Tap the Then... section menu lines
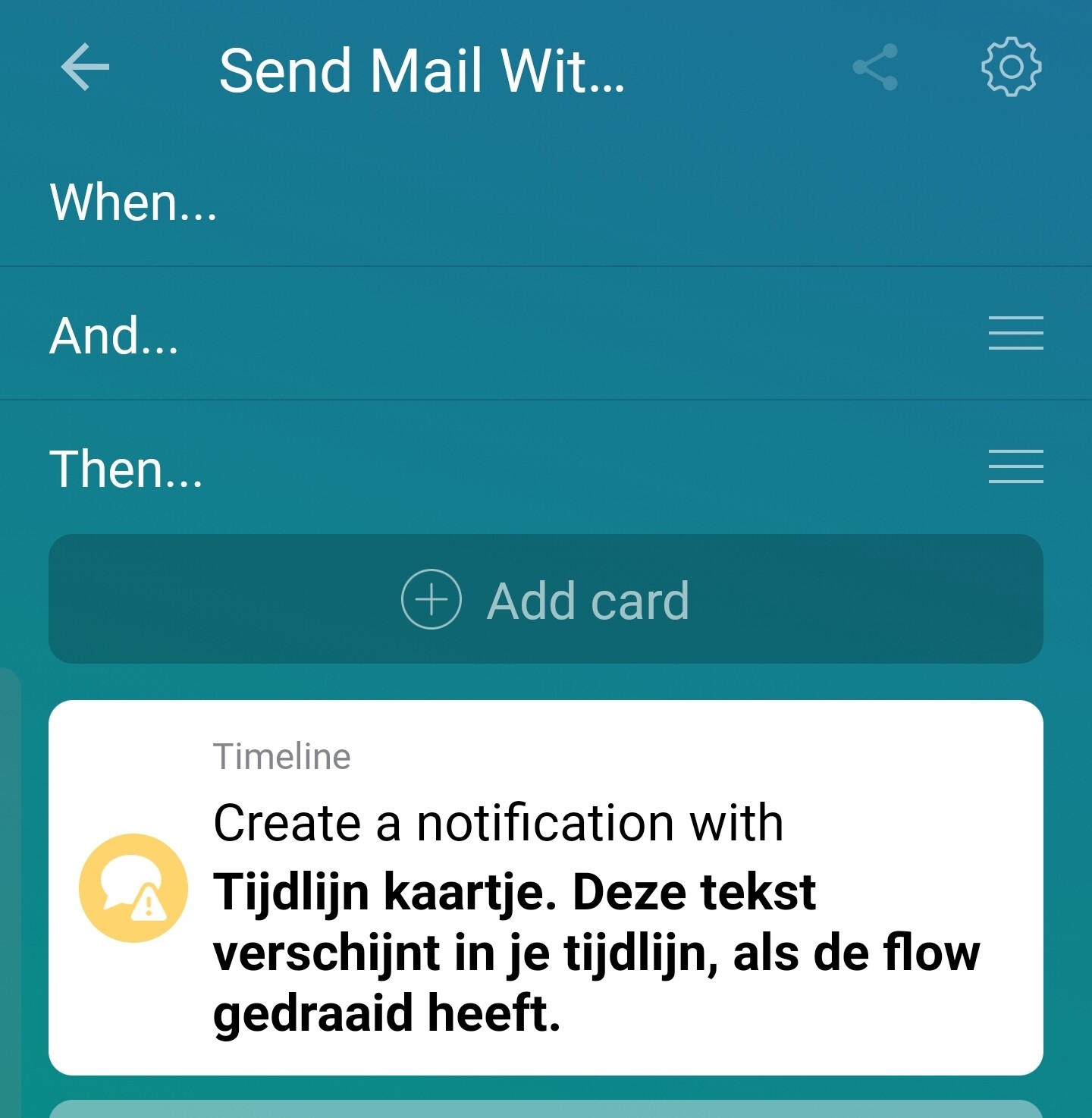This screenshot has width=1092, height=1118. coord(1015,466)
